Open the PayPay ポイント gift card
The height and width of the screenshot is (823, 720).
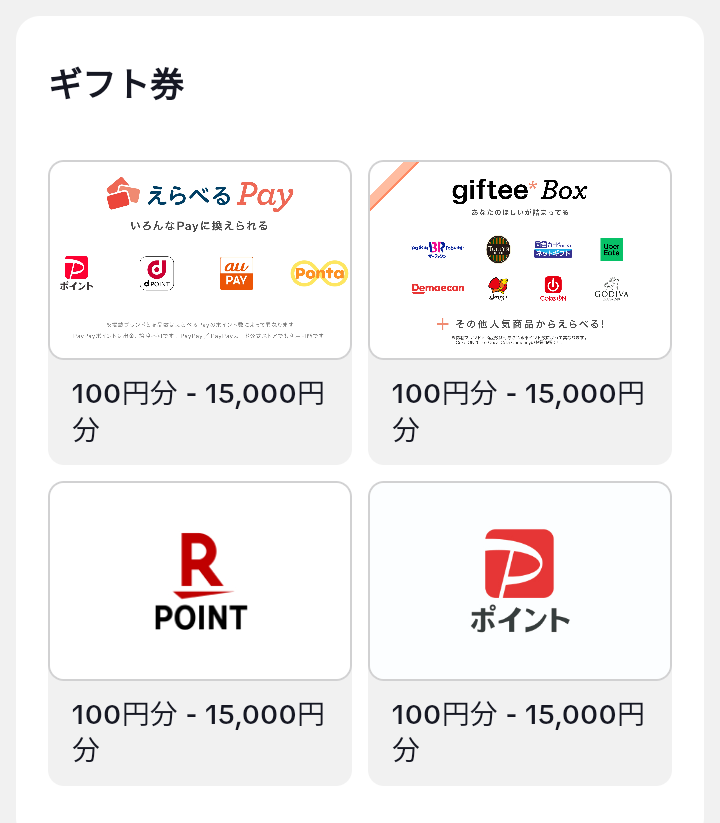[520, 581]
